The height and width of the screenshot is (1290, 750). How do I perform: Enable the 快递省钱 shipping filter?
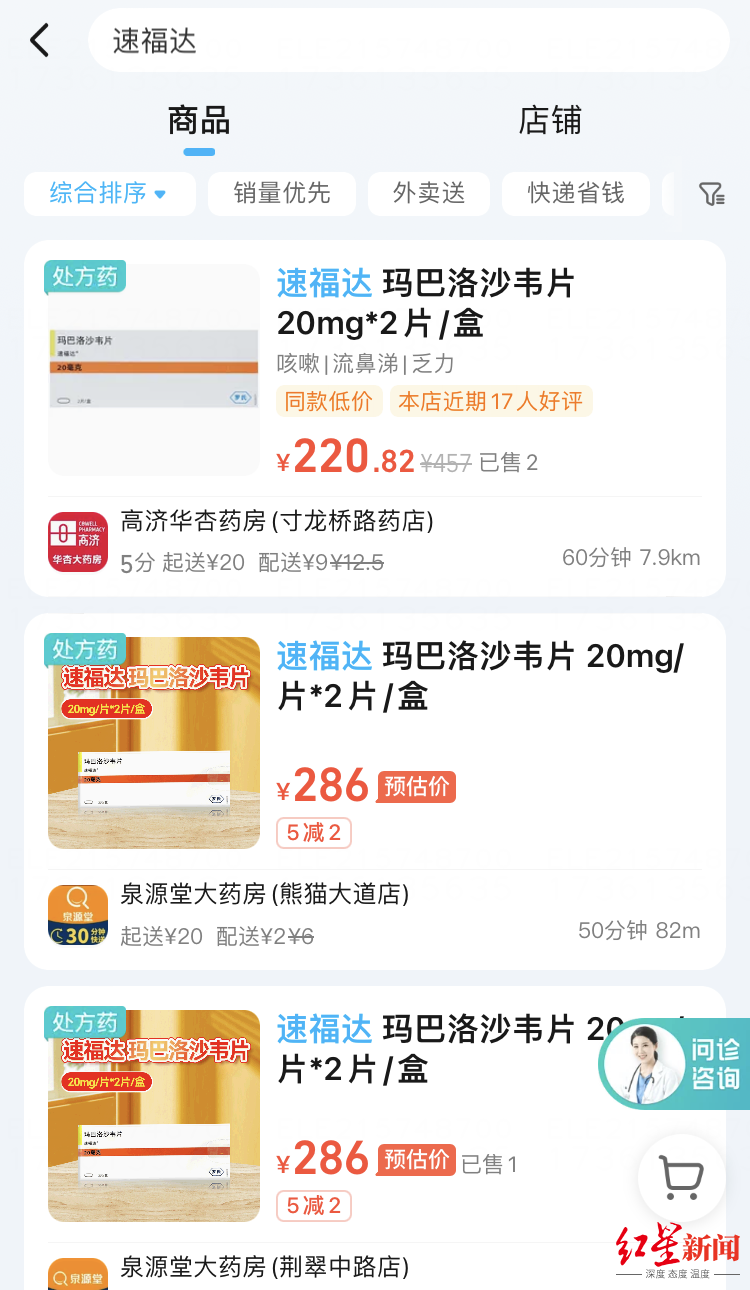pyautogui.click(x=575, y=193)
